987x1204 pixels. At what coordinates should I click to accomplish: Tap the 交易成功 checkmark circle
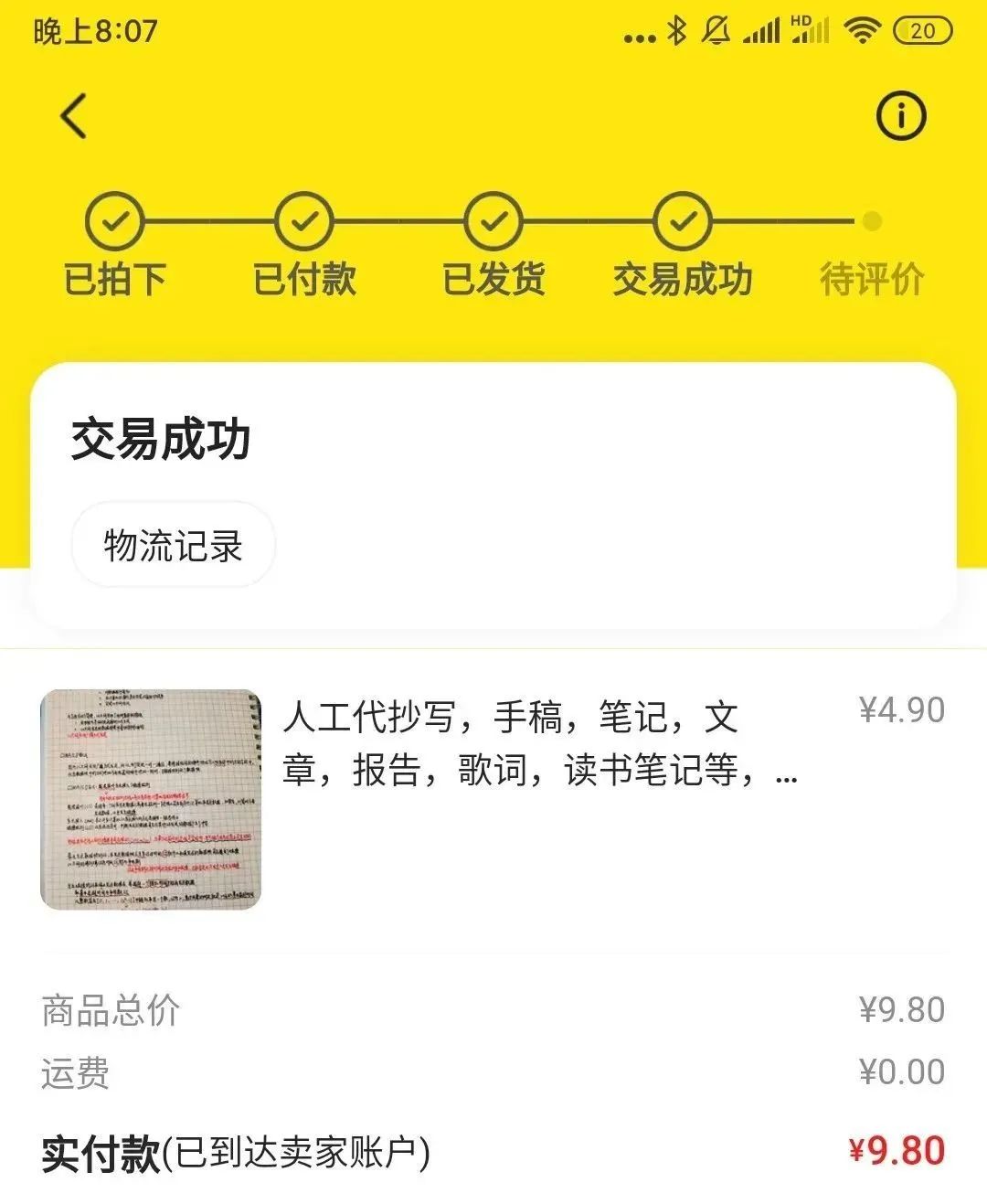pos(681,219)
